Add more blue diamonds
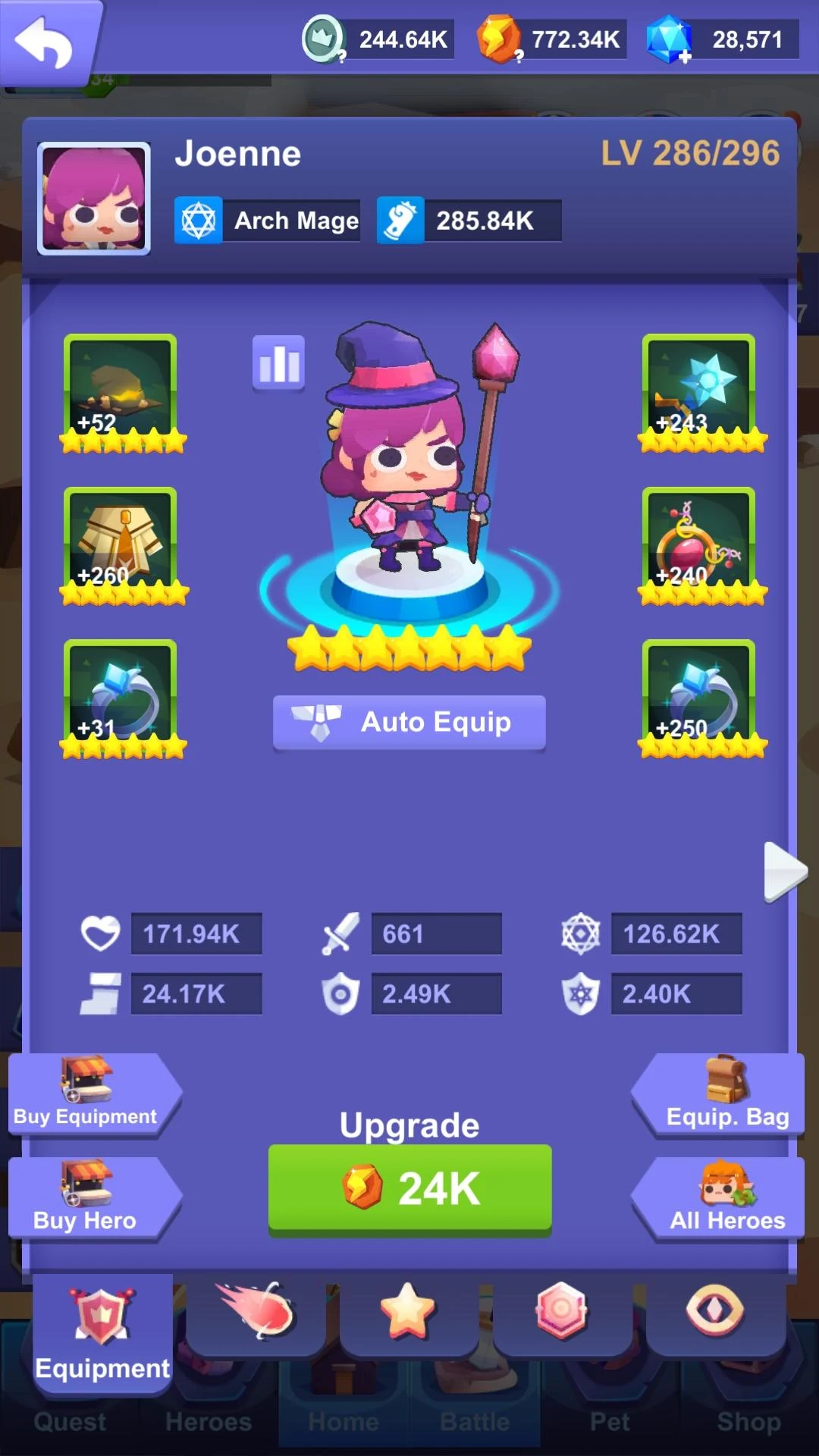This screenshot has width=819, height=1456. (x=684, y=57)
